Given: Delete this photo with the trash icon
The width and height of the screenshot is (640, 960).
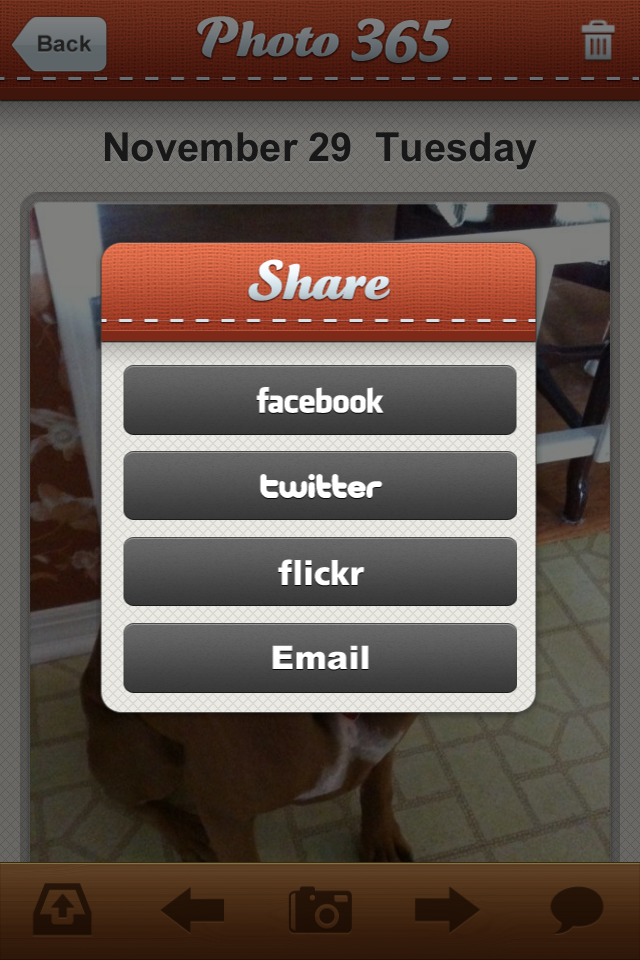Looking at the screenshot, I should pos(597,43).
